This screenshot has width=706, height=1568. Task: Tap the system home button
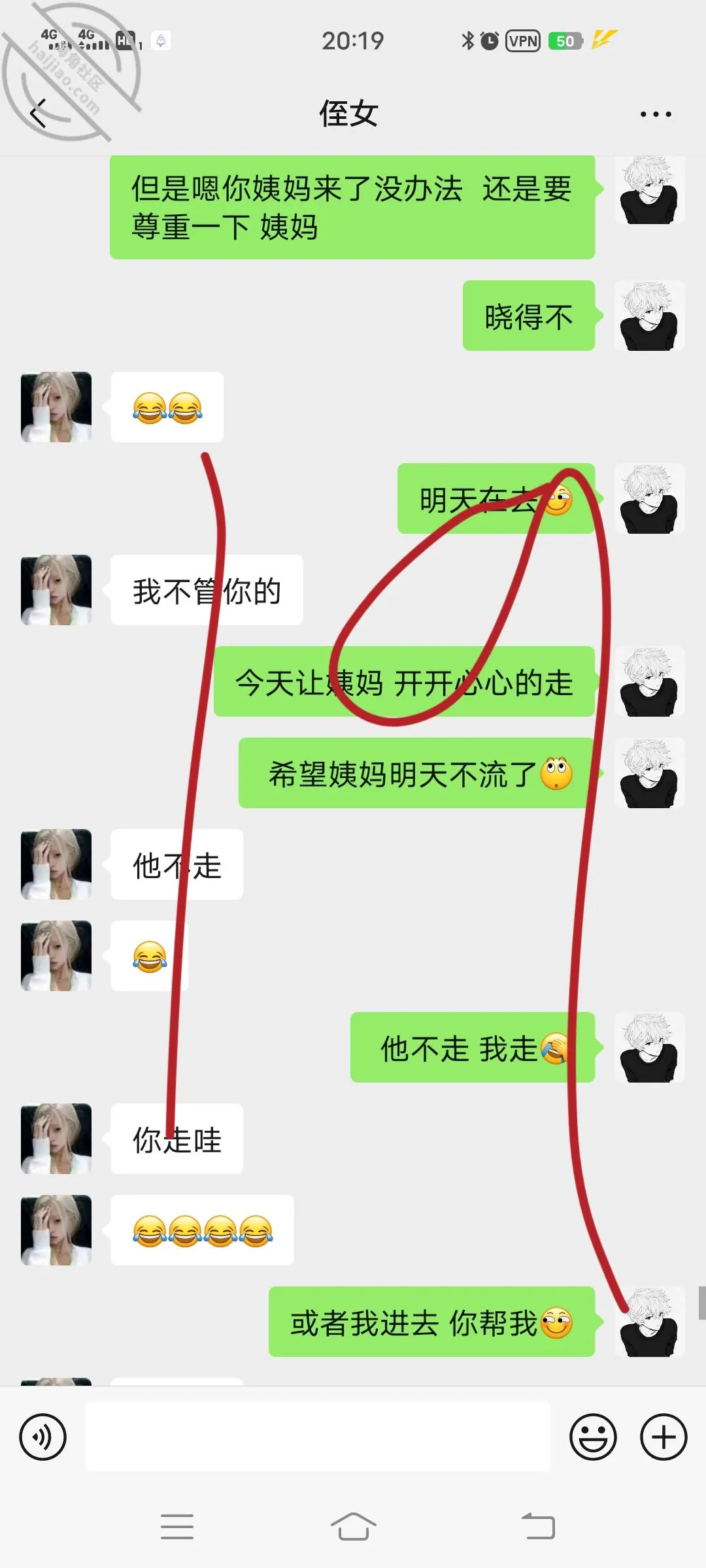click(353, 1526)
